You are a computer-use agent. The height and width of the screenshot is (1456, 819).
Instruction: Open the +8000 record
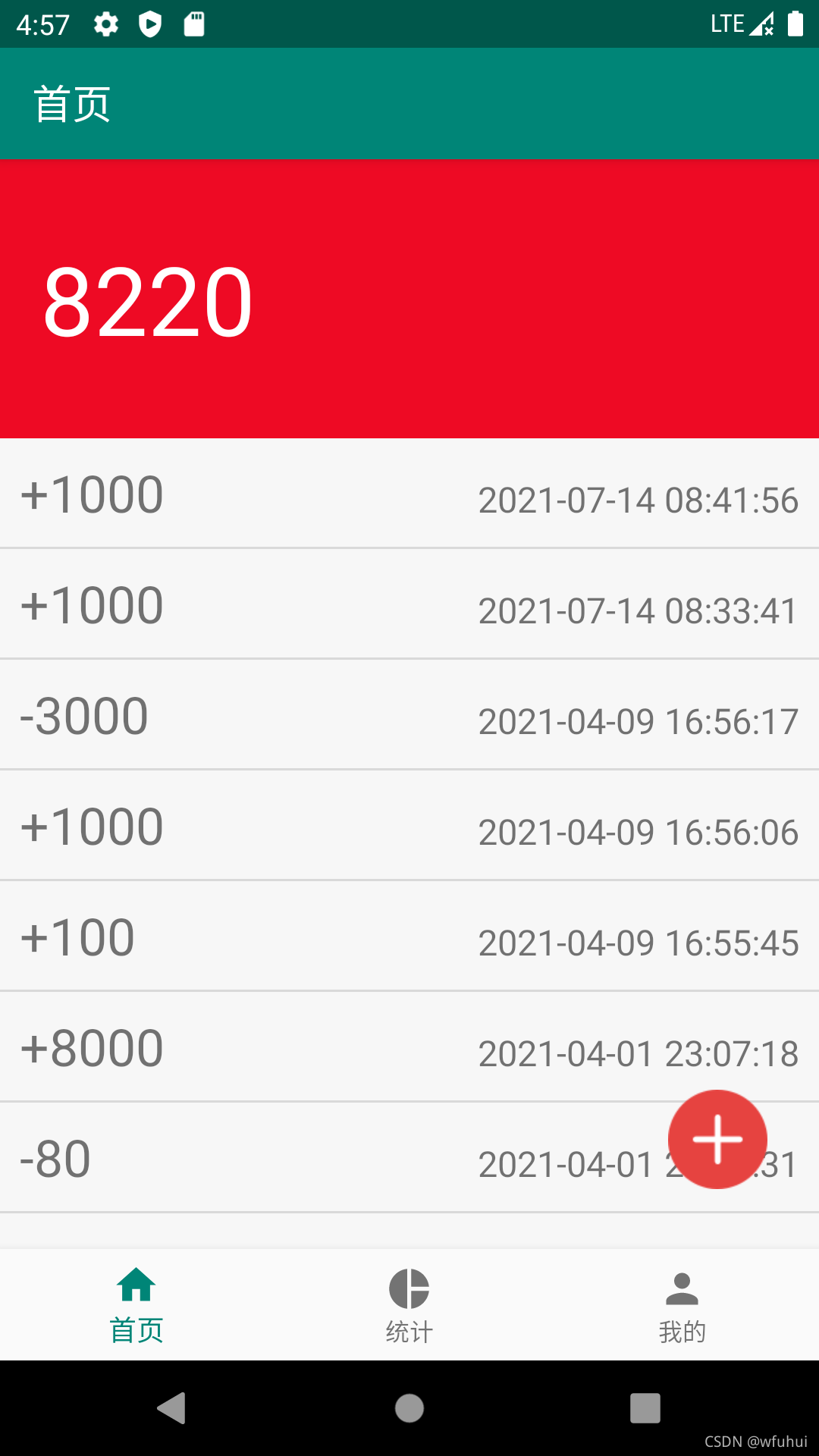pyautogui.click(x=409, y=1048)
